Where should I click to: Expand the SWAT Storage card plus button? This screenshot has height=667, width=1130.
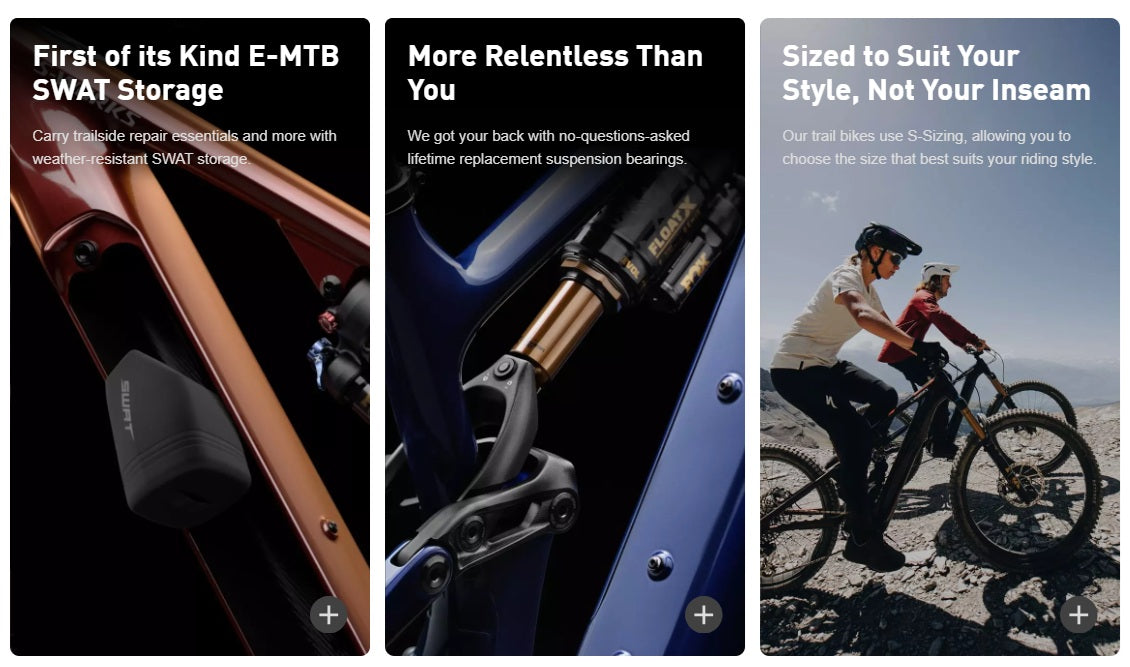(329, 614)
